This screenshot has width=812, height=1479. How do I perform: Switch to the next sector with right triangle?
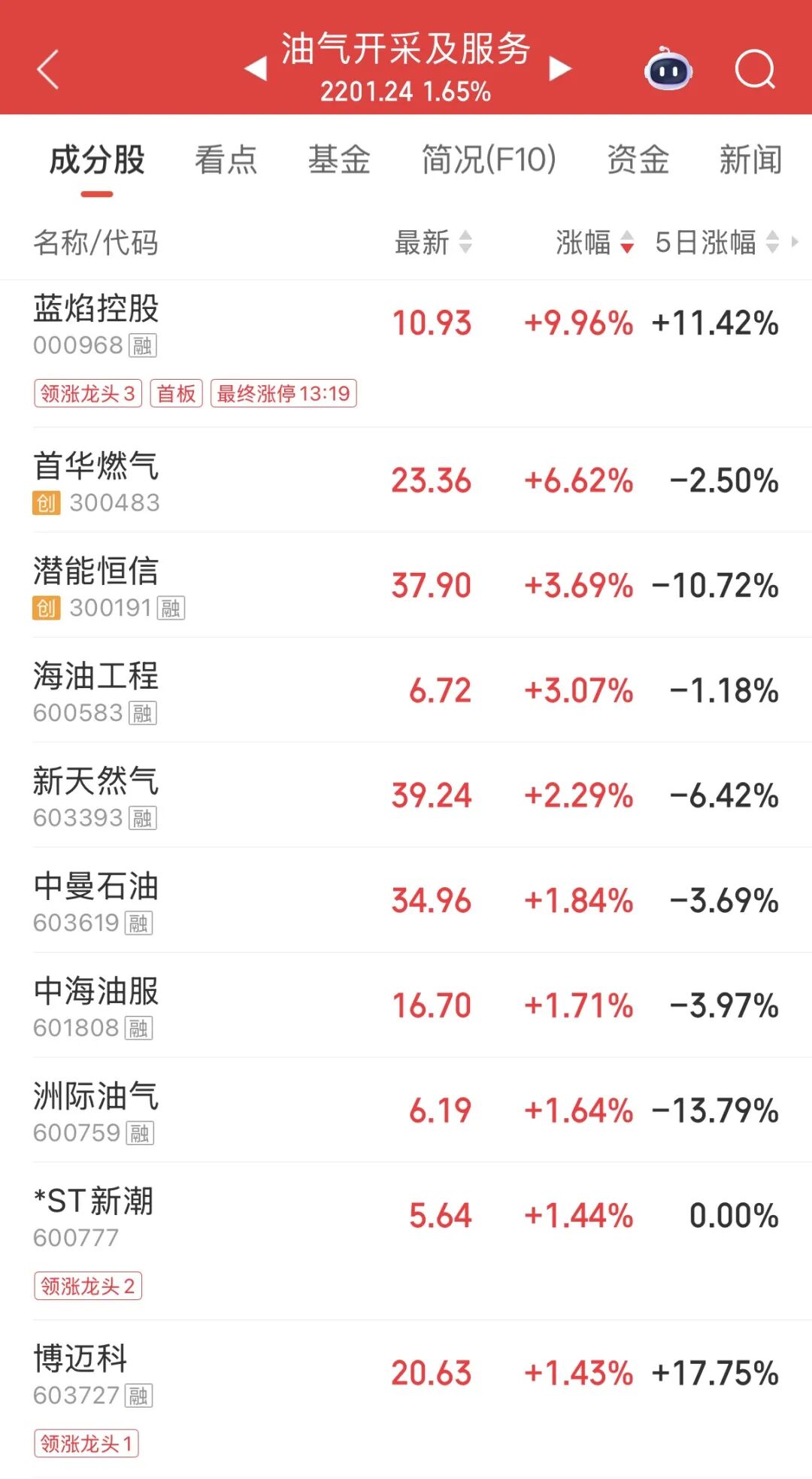(x=559, y=69)
